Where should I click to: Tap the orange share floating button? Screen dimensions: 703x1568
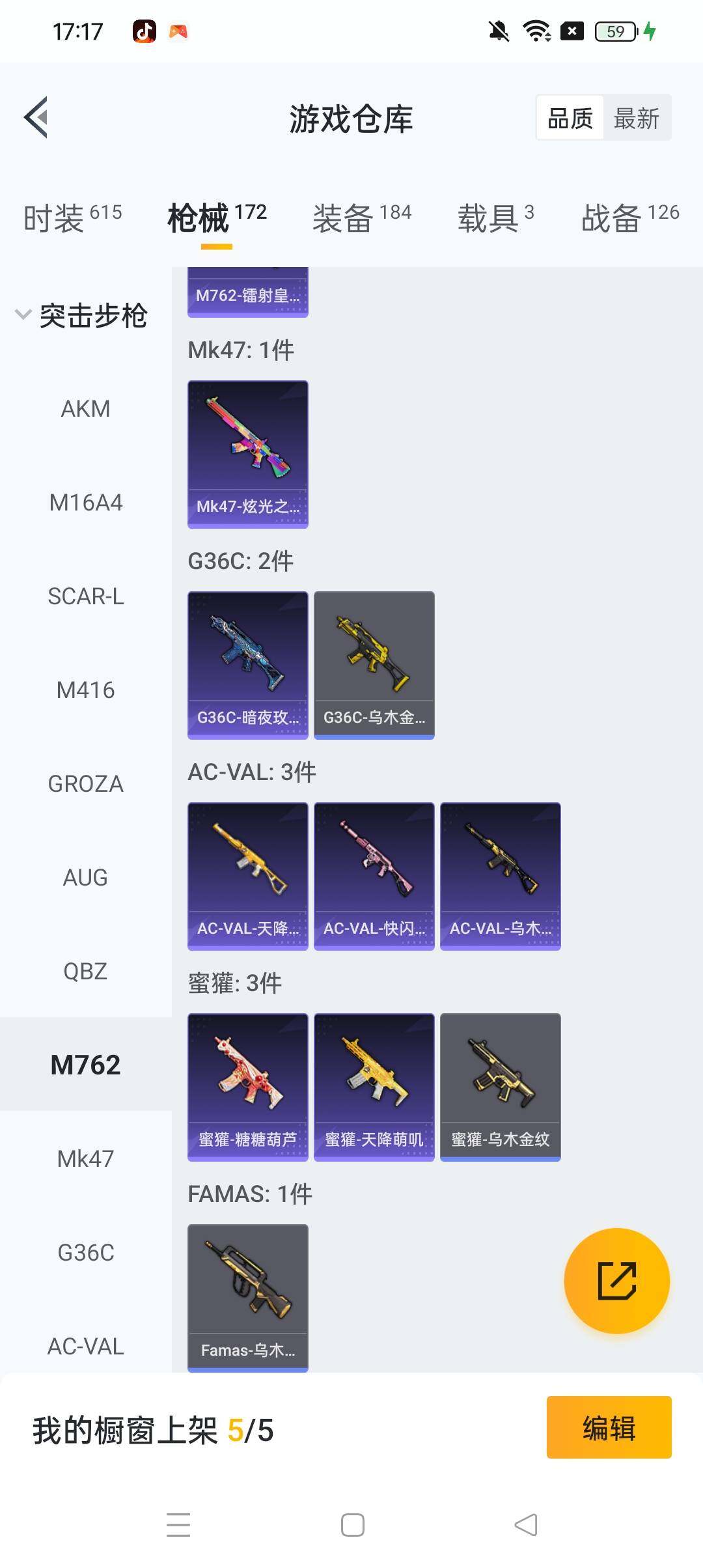[x=616, y=1281]
